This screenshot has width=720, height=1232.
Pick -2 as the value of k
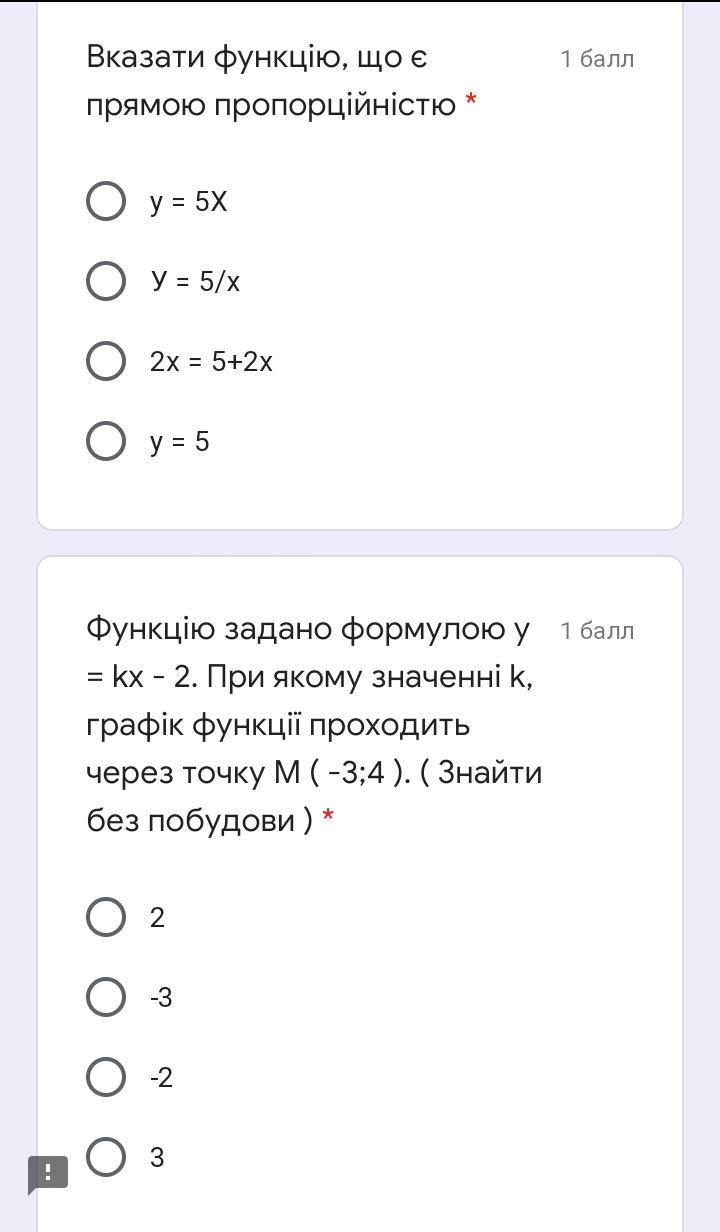[106, 1077]
